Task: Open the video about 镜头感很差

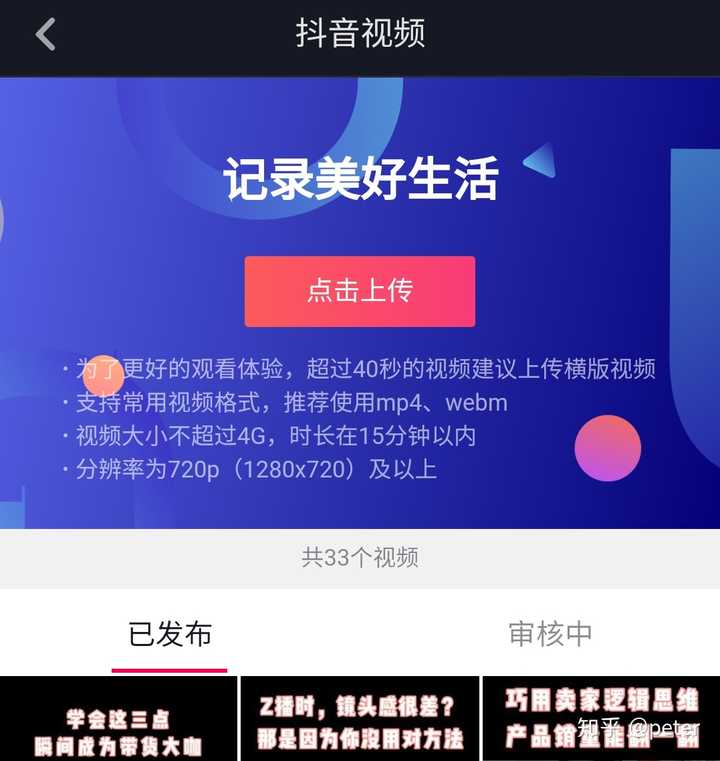Action: 360,722
